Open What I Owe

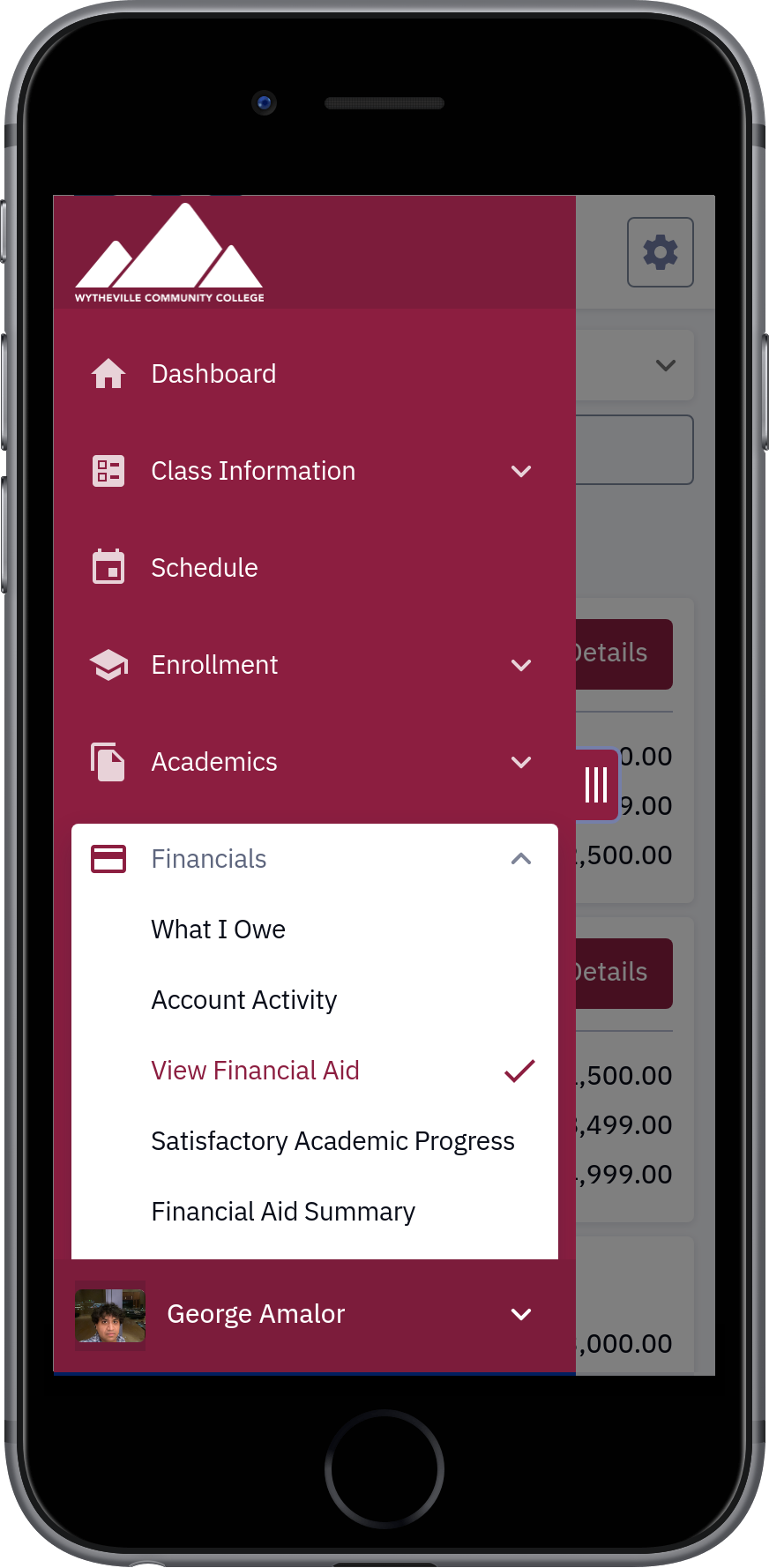point(314,930)
